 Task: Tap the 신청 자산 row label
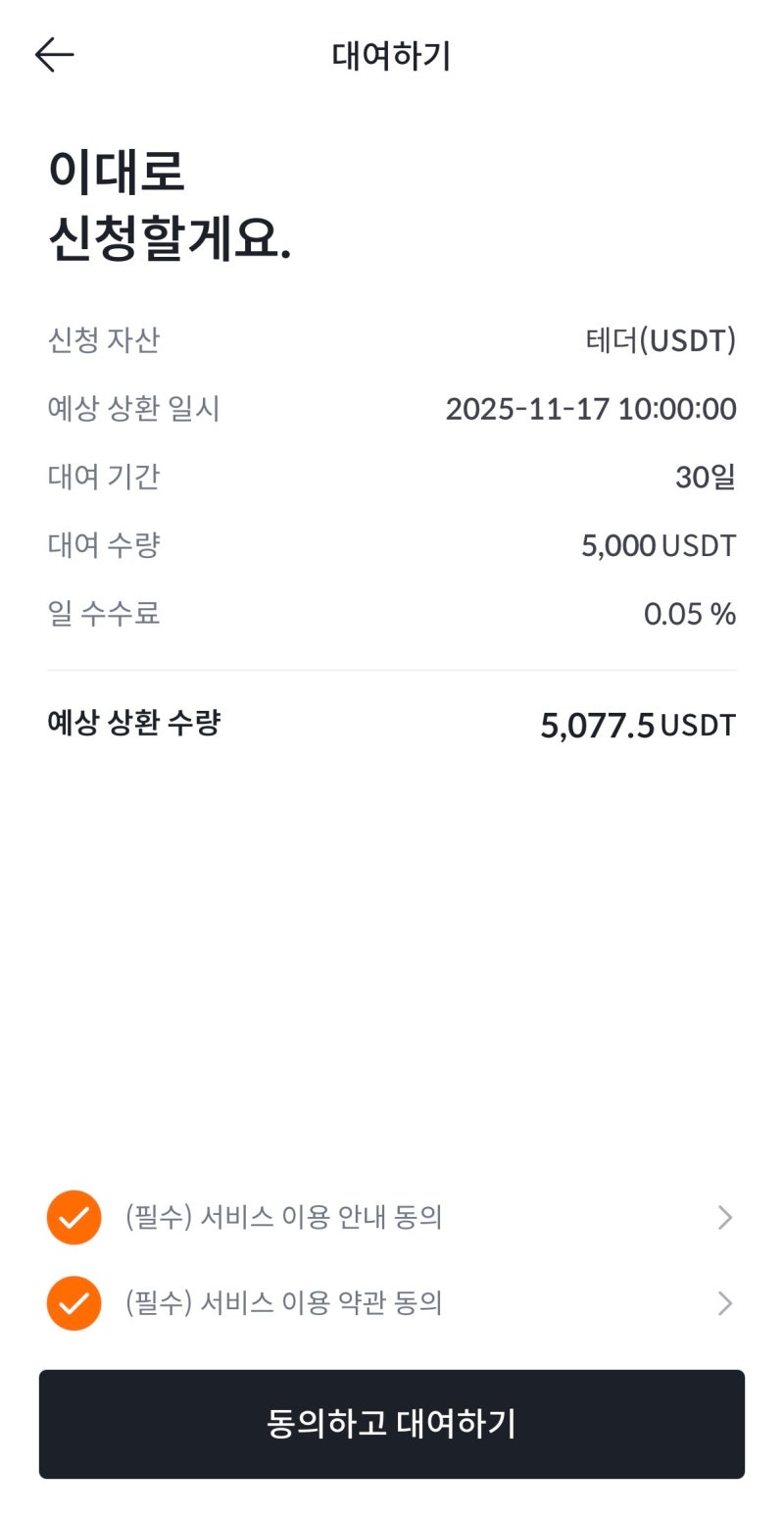point(102,340)
